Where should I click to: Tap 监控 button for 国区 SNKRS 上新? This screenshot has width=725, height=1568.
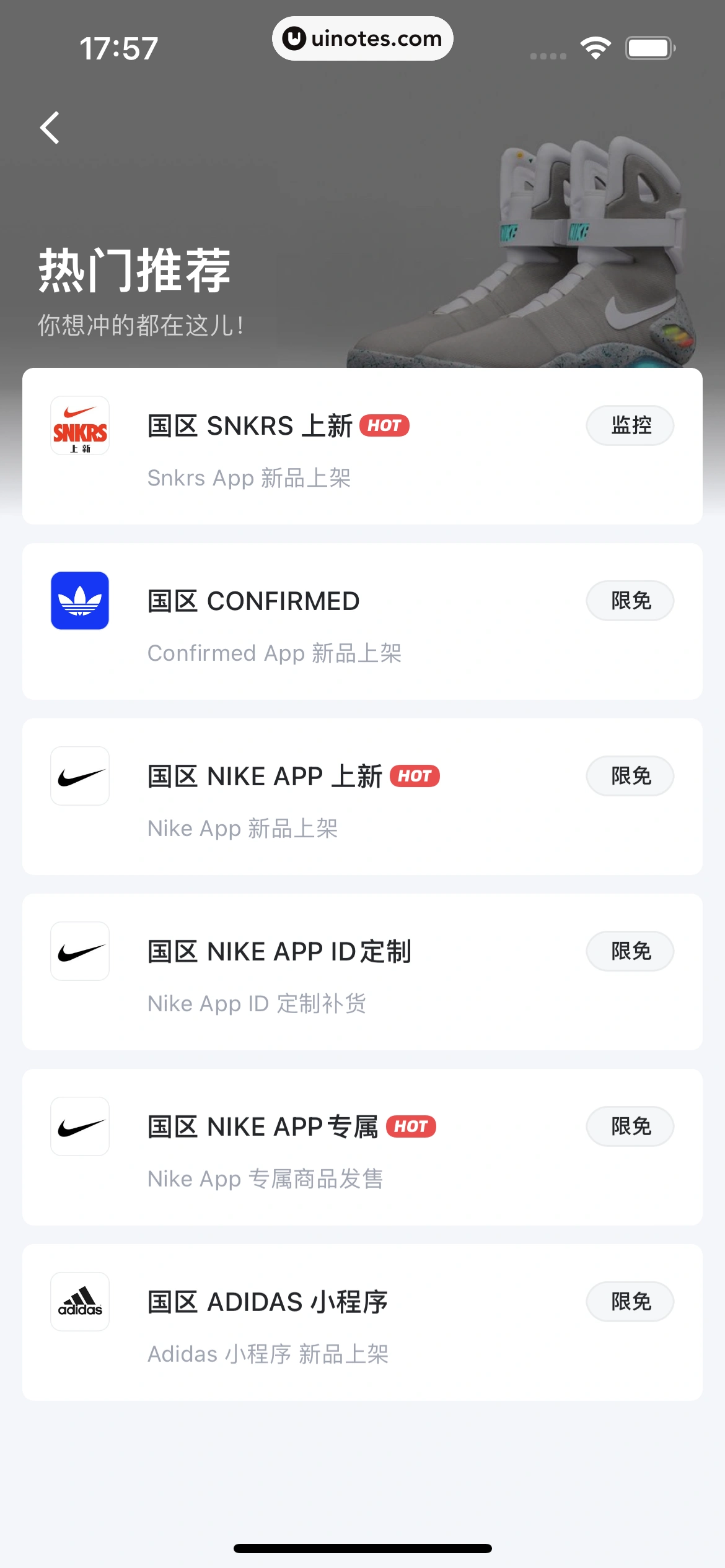pyautogui.click(x=630, y=425)
